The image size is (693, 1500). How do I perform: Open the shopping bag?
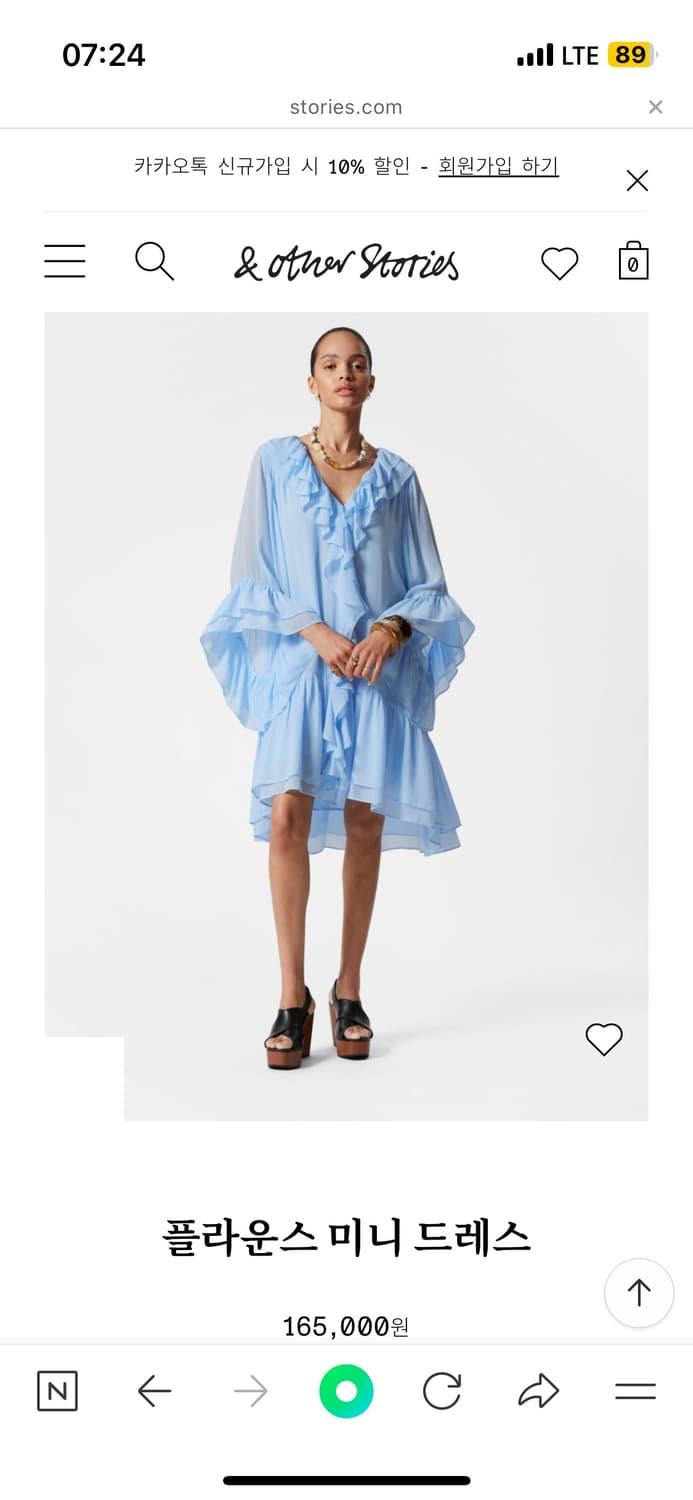click(x=633, y=261)
